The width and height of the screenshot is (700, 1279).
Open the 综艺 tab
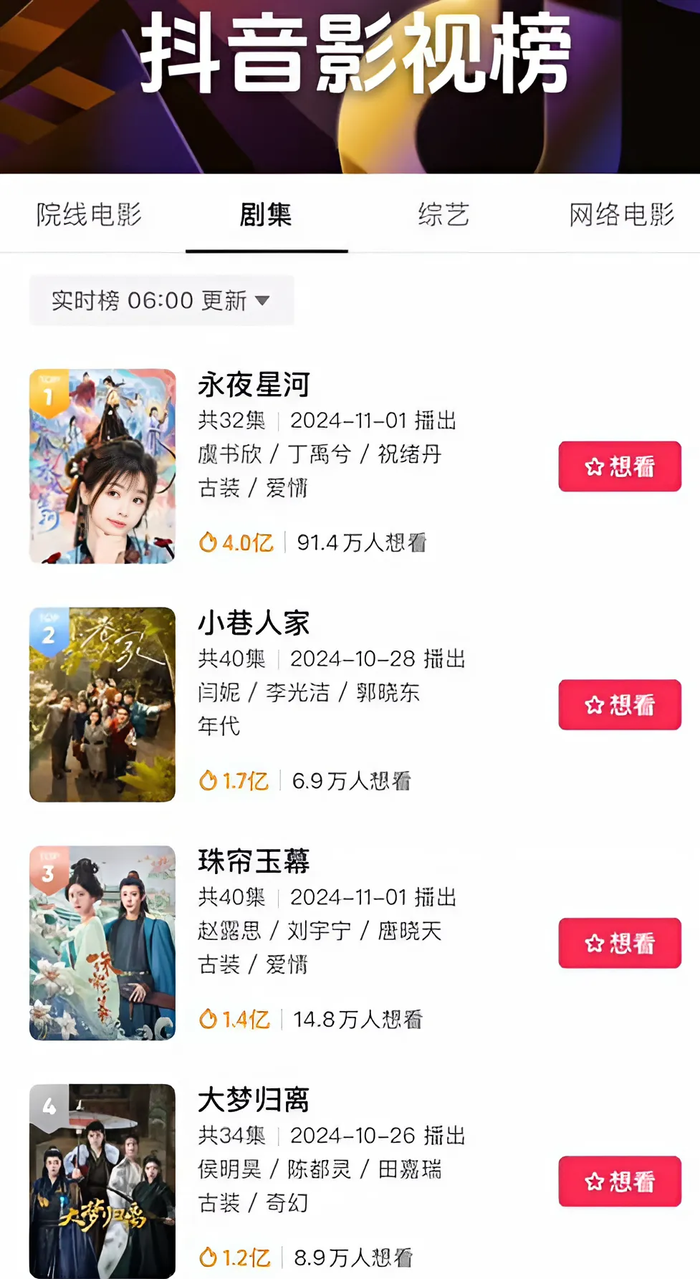click(x=443, y=214)
